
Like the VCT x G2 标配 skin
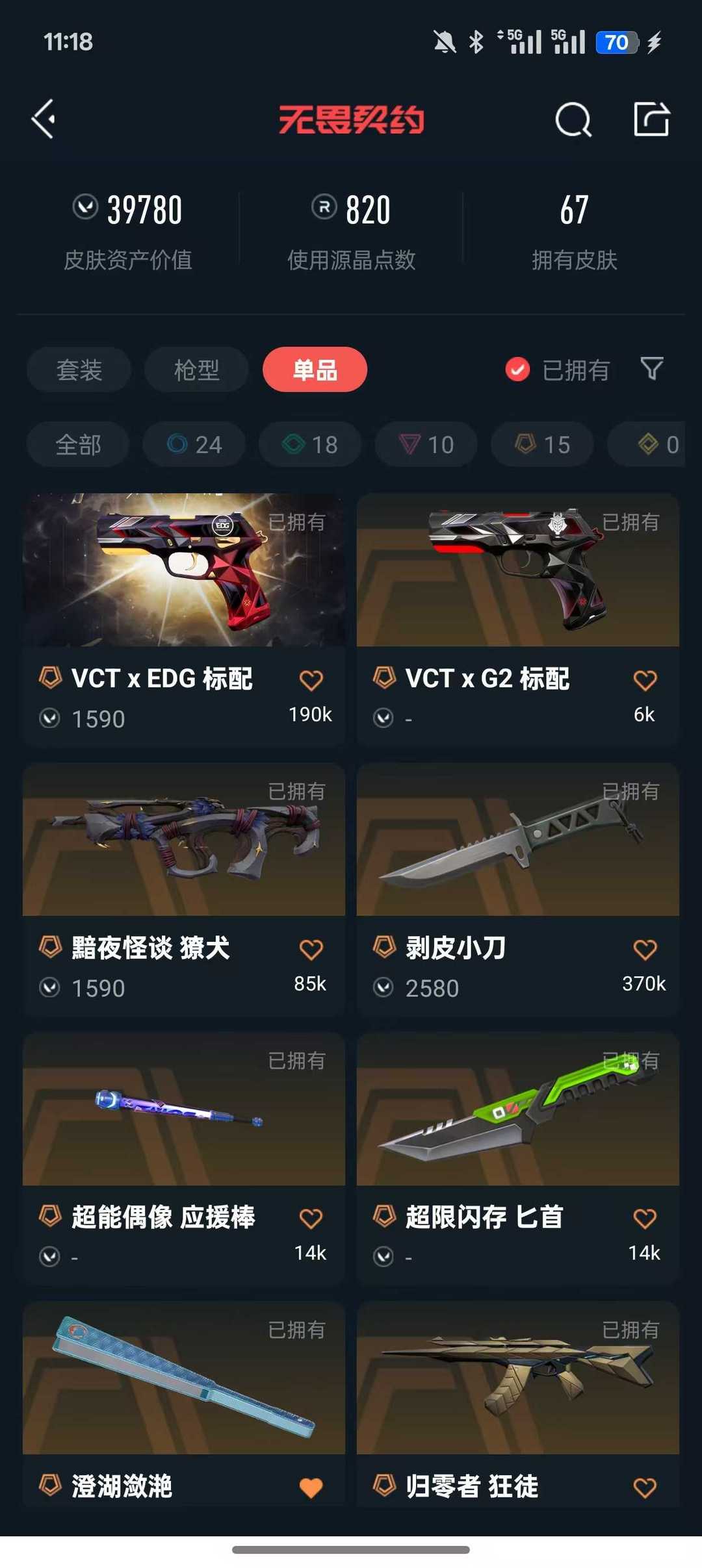644,680
